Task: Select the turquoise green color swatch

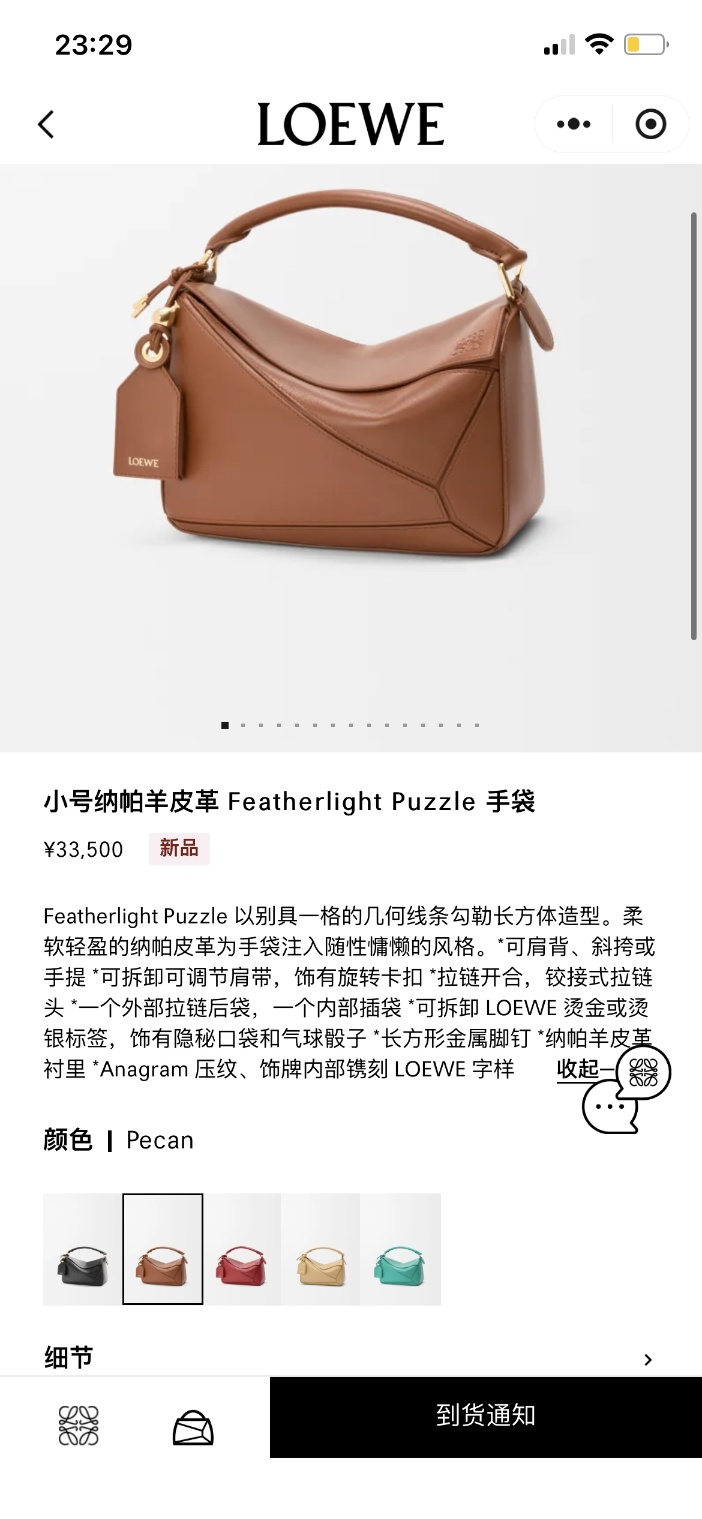Action: coord(400,1249)
